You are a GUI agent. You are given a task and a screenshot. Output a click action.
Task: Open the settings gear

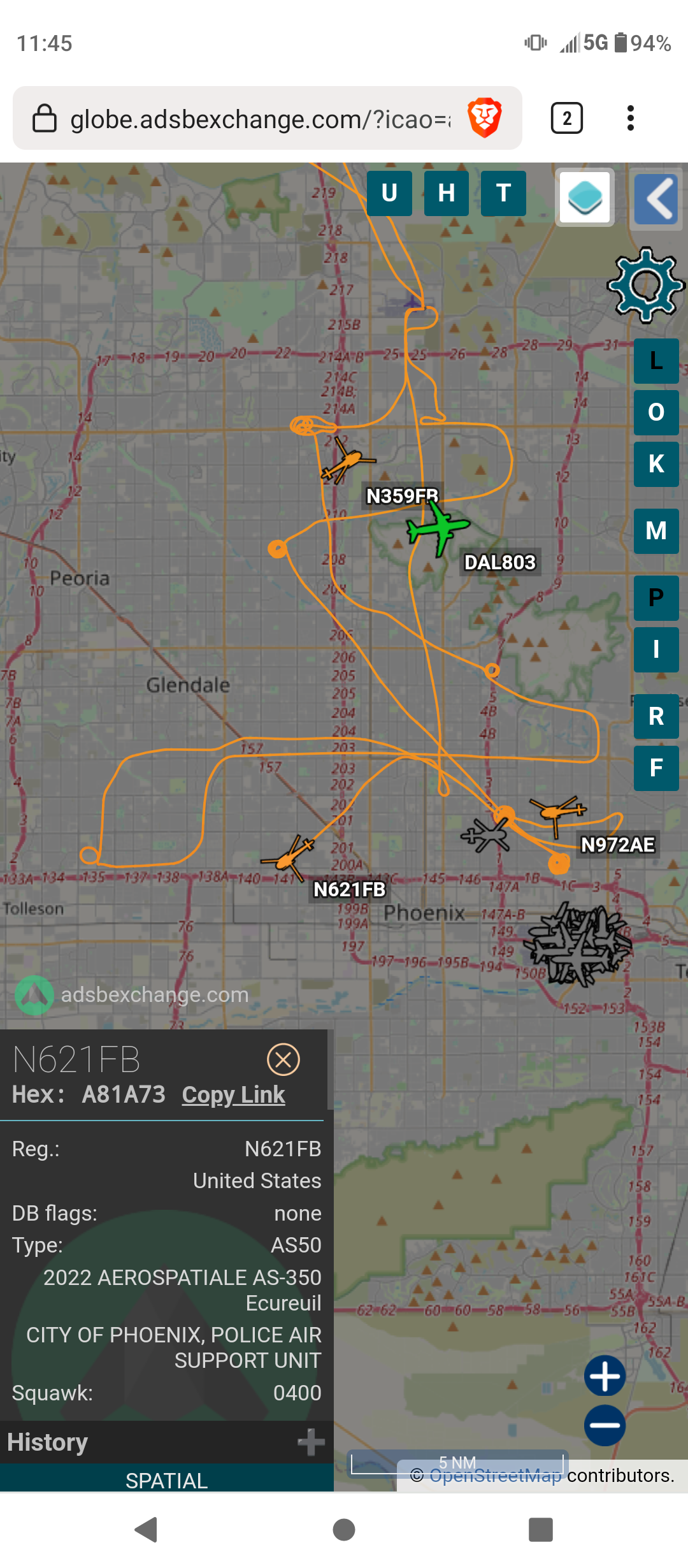pos(646,284)
